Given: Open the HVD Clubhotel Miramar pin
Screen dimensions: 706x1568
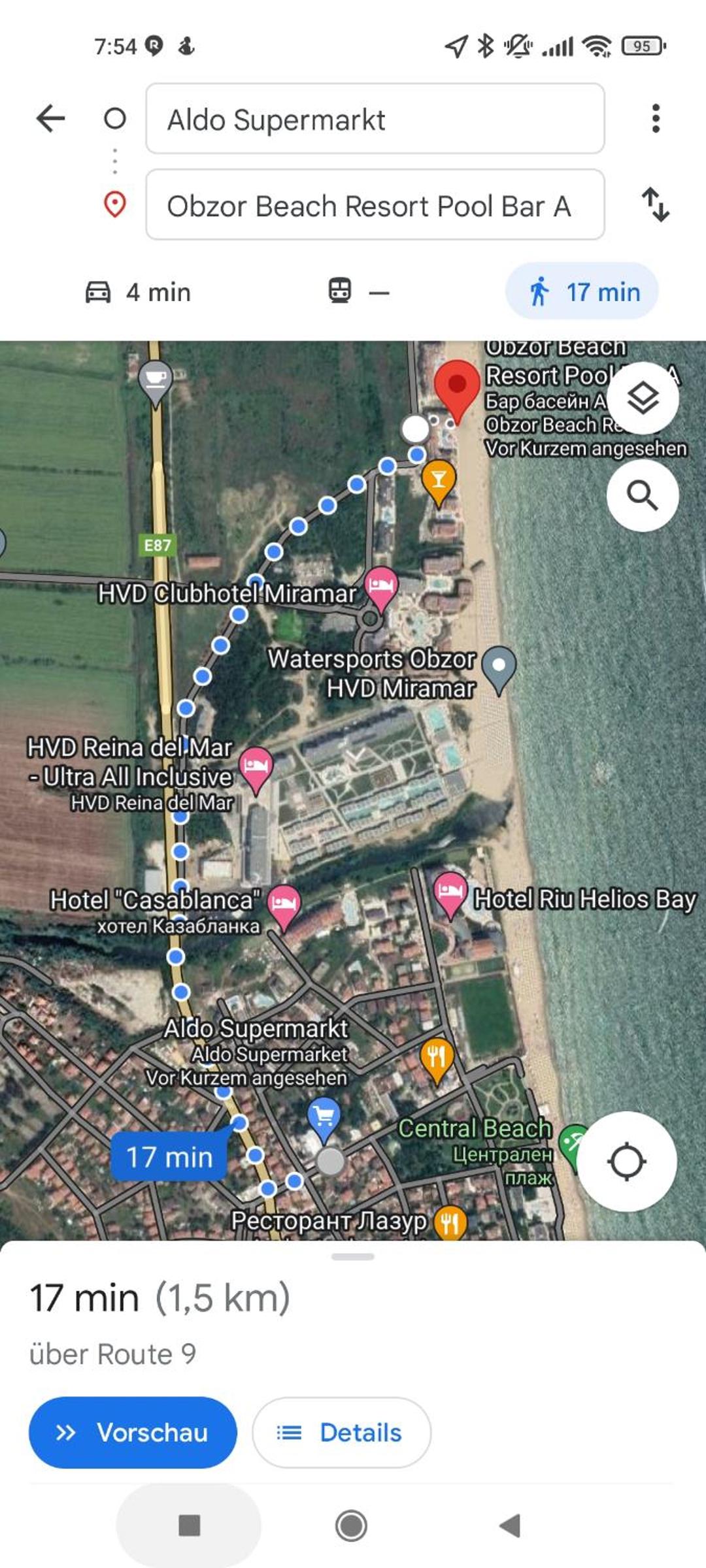Looking at the screenshot, I should click(x=381, y=585).
